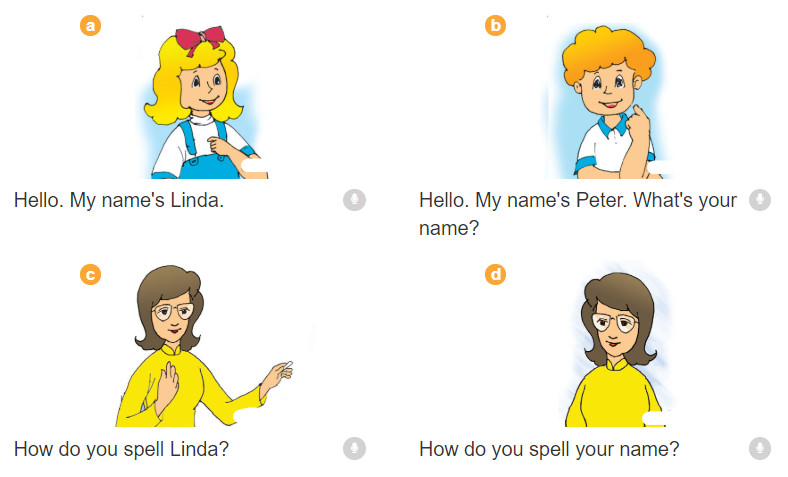Play audio for "How do you spell your name?"
Screen dimensions: 788x477
point(759,449)
